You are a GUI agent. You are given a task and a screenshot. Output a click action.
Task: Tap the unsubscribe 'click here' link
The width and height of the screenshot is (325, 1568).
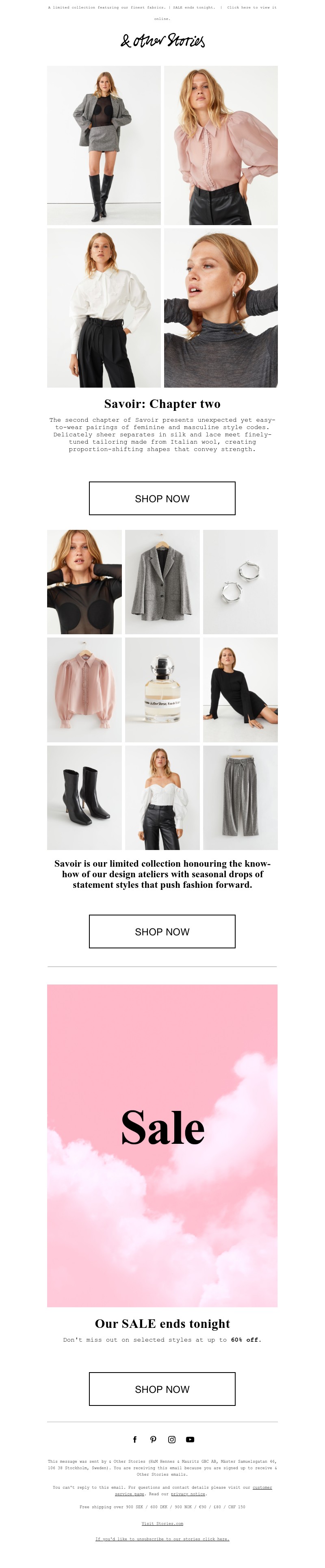pos(162,1538)
